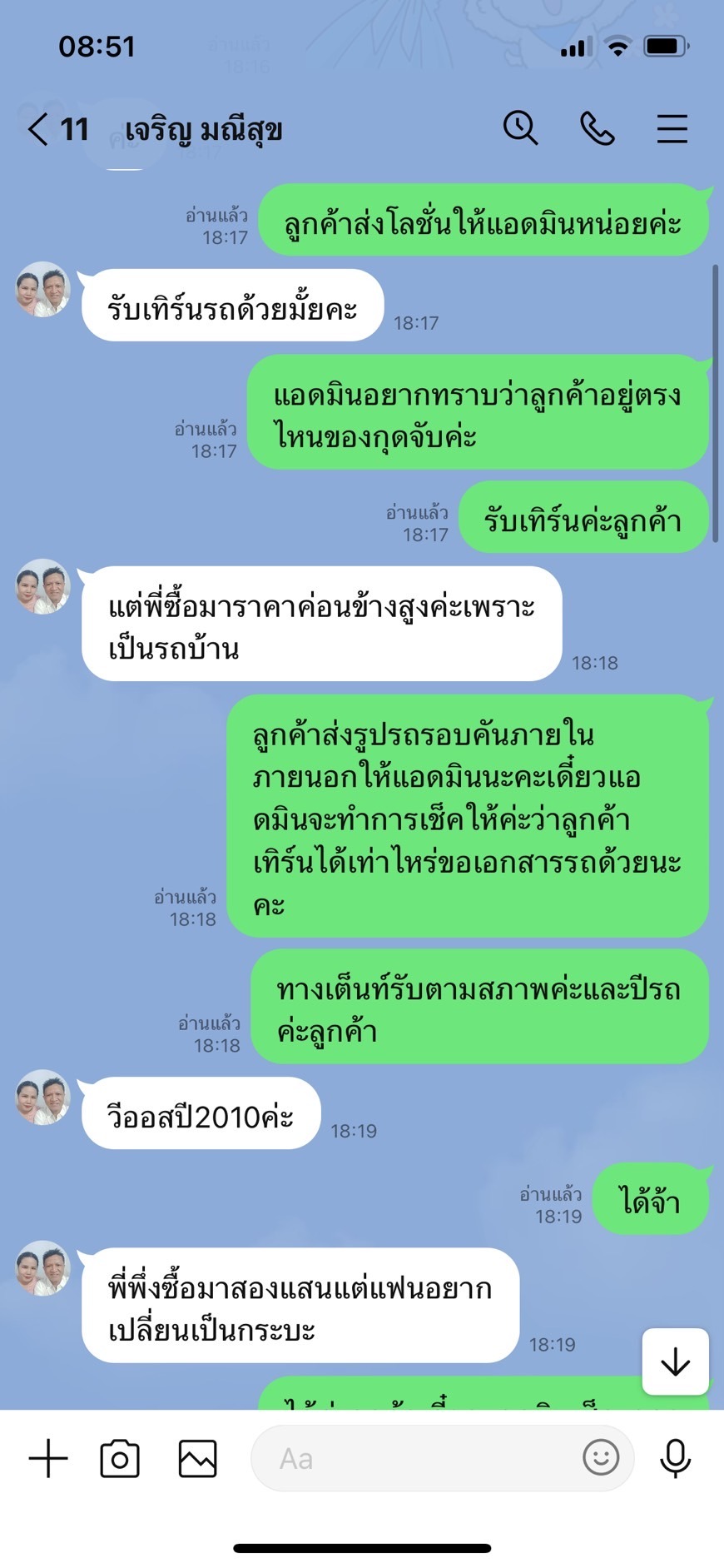
Task: View sender's profile picture beside รับเทิร์นรถด้วยมั้ยคะ
Action: point(43,290)
